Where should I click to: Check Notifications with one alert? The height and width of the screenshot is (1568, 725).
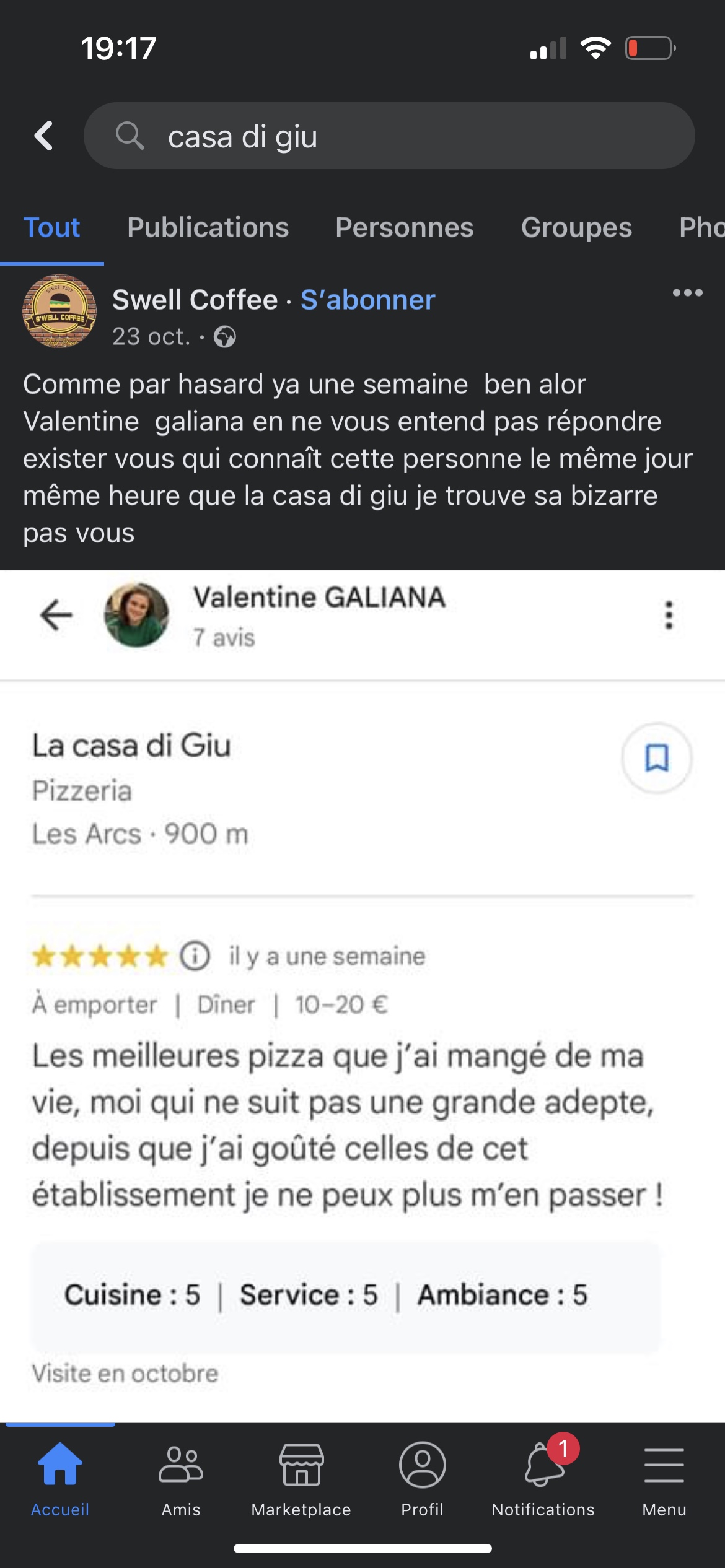click(543, 1478)
